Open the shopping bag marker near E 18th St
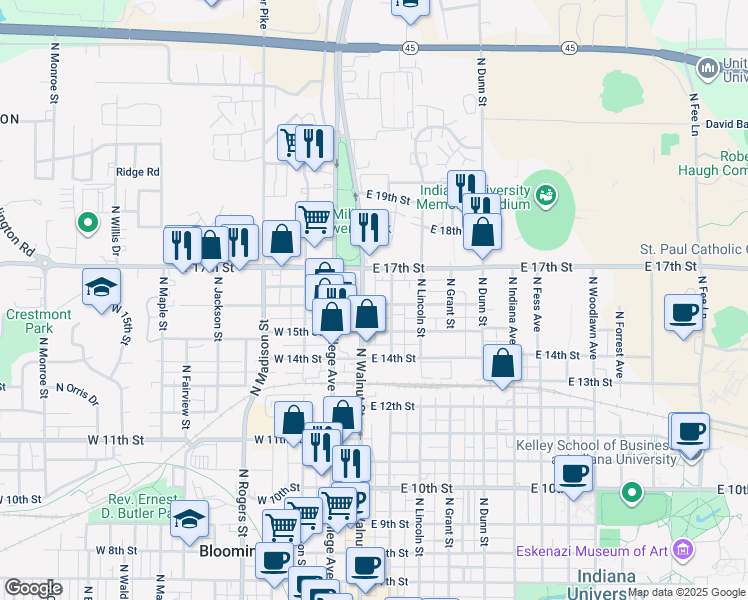 483,232
